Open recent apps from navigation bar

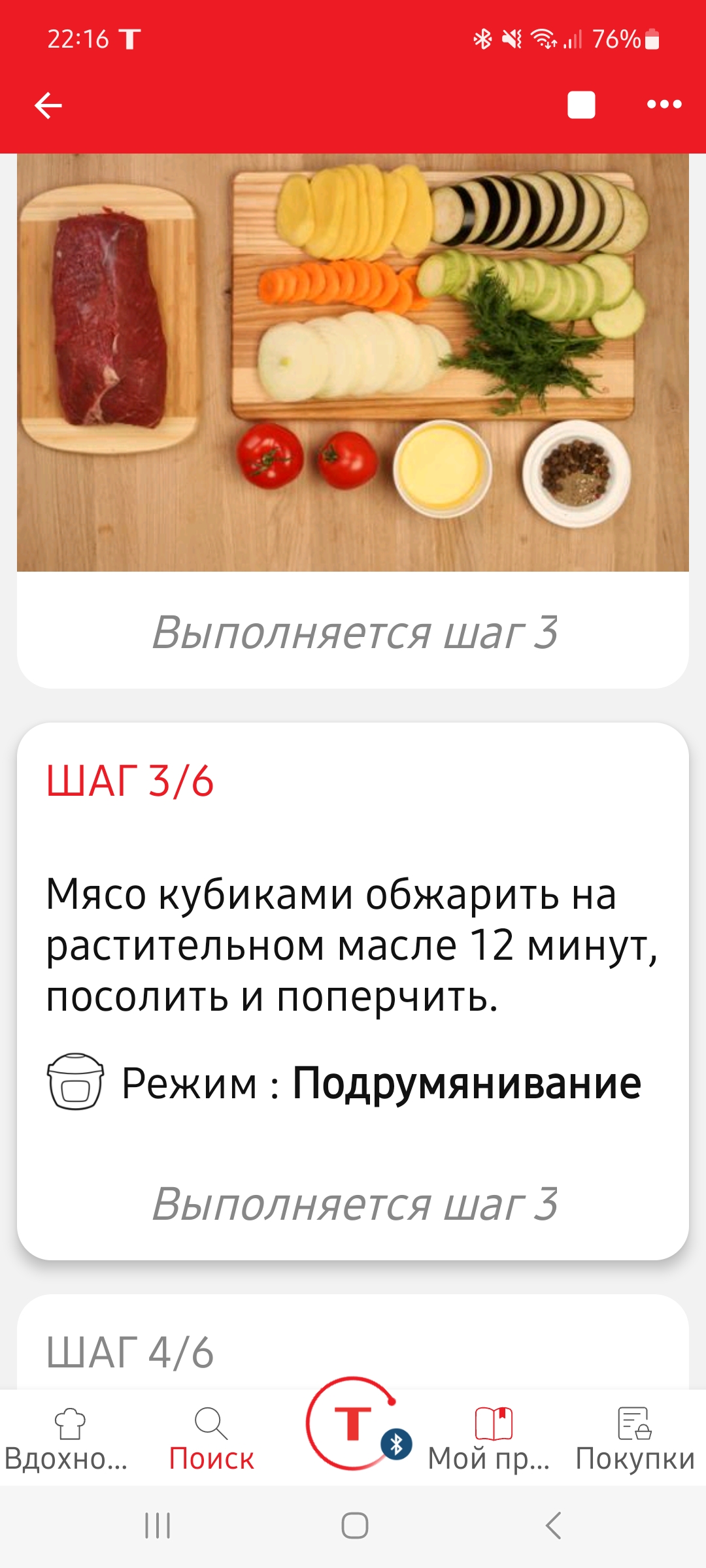point(158,1526)
